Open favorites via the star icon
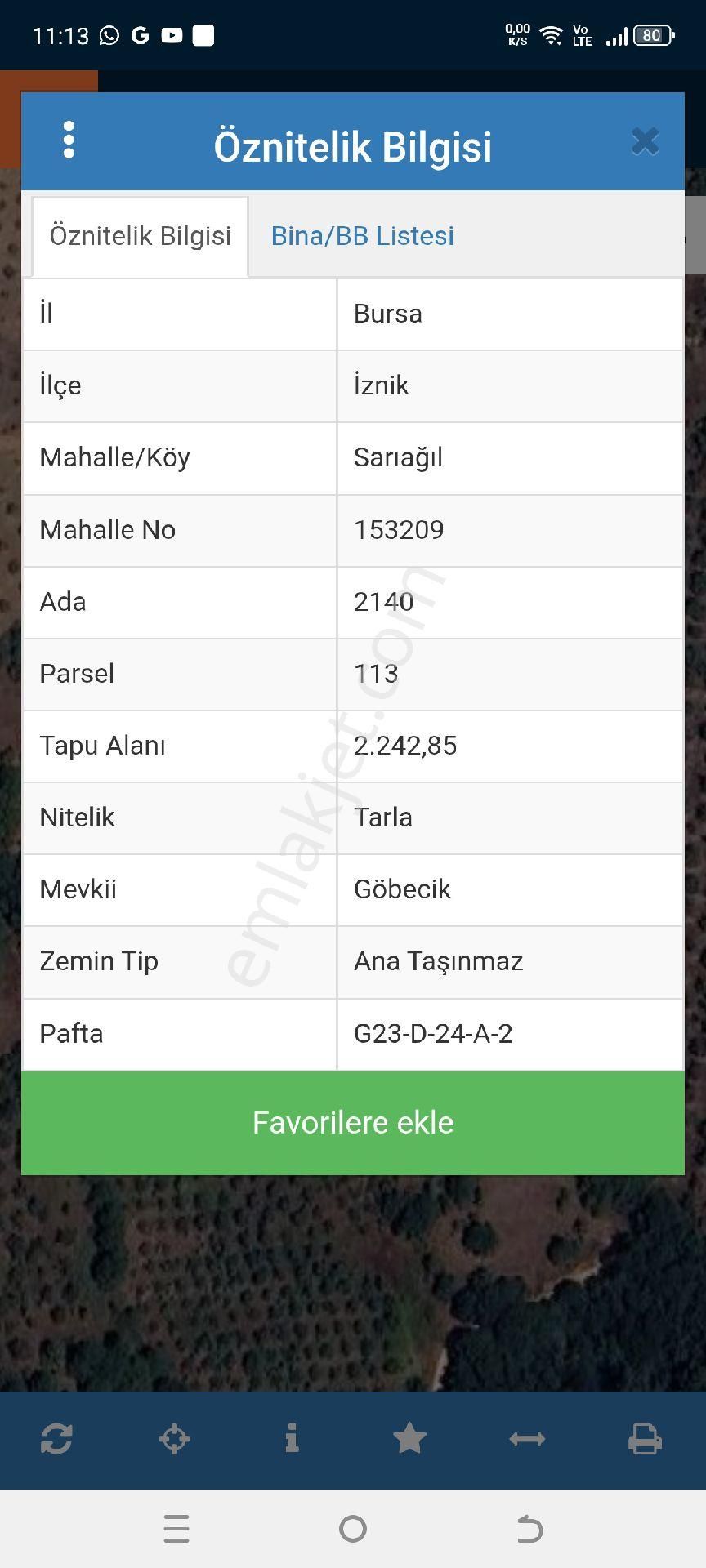The image size is (706, 1568). pyautogui.click(x=409, y=1439)
